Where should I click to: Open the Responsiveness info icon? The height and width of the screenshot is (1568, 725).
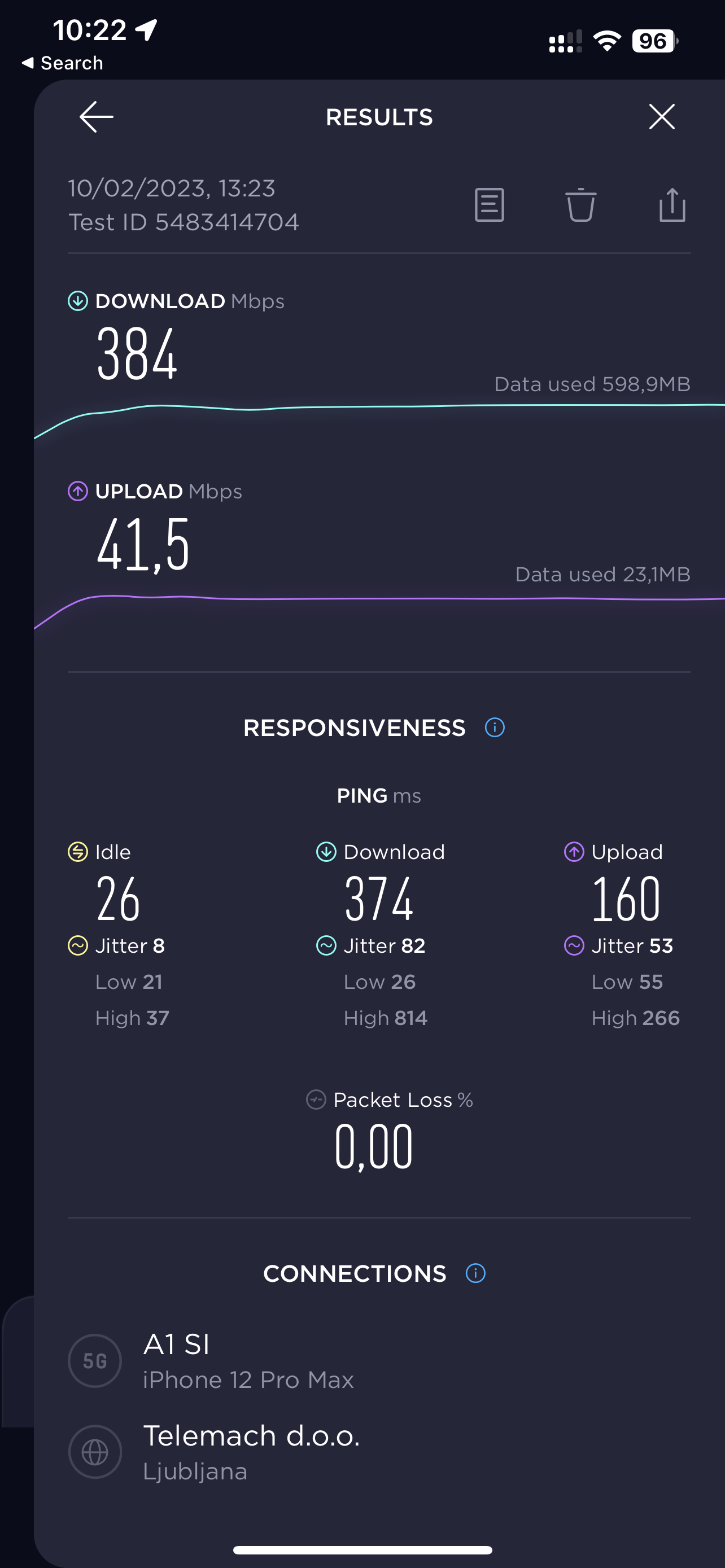click(494, 728)
